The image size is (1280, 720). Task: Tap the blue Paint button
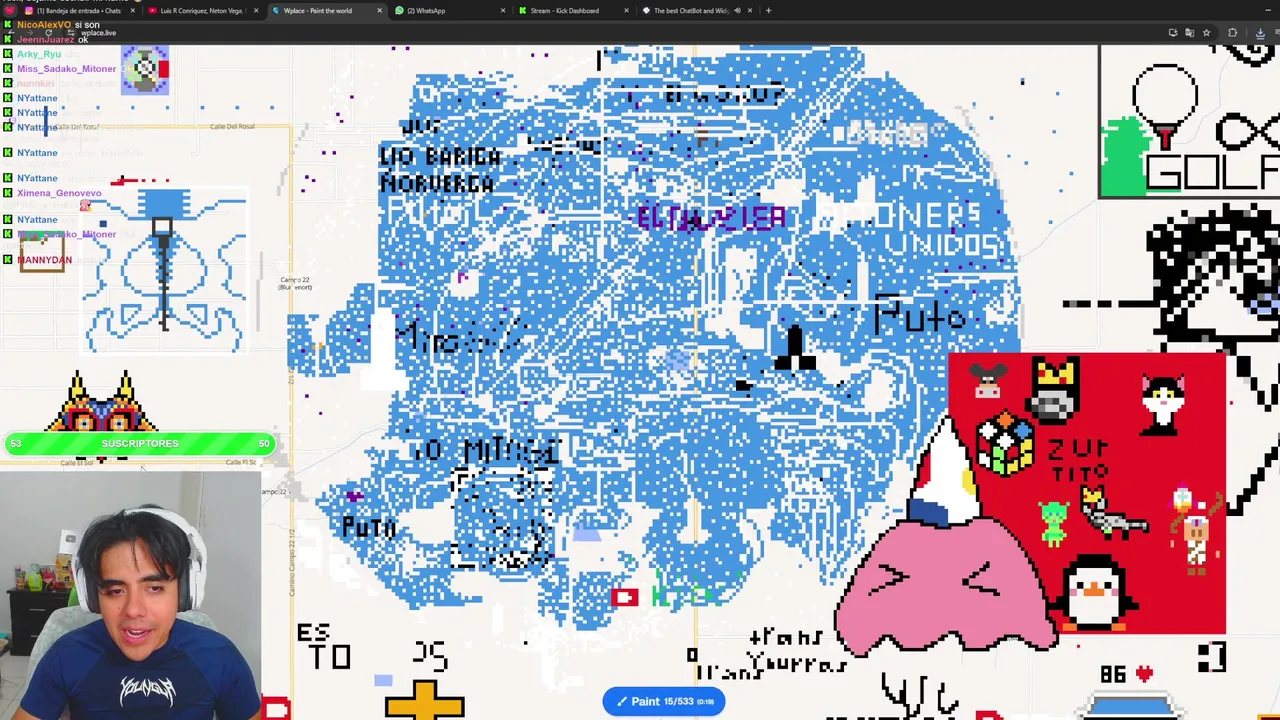click(x=664, y=701)
